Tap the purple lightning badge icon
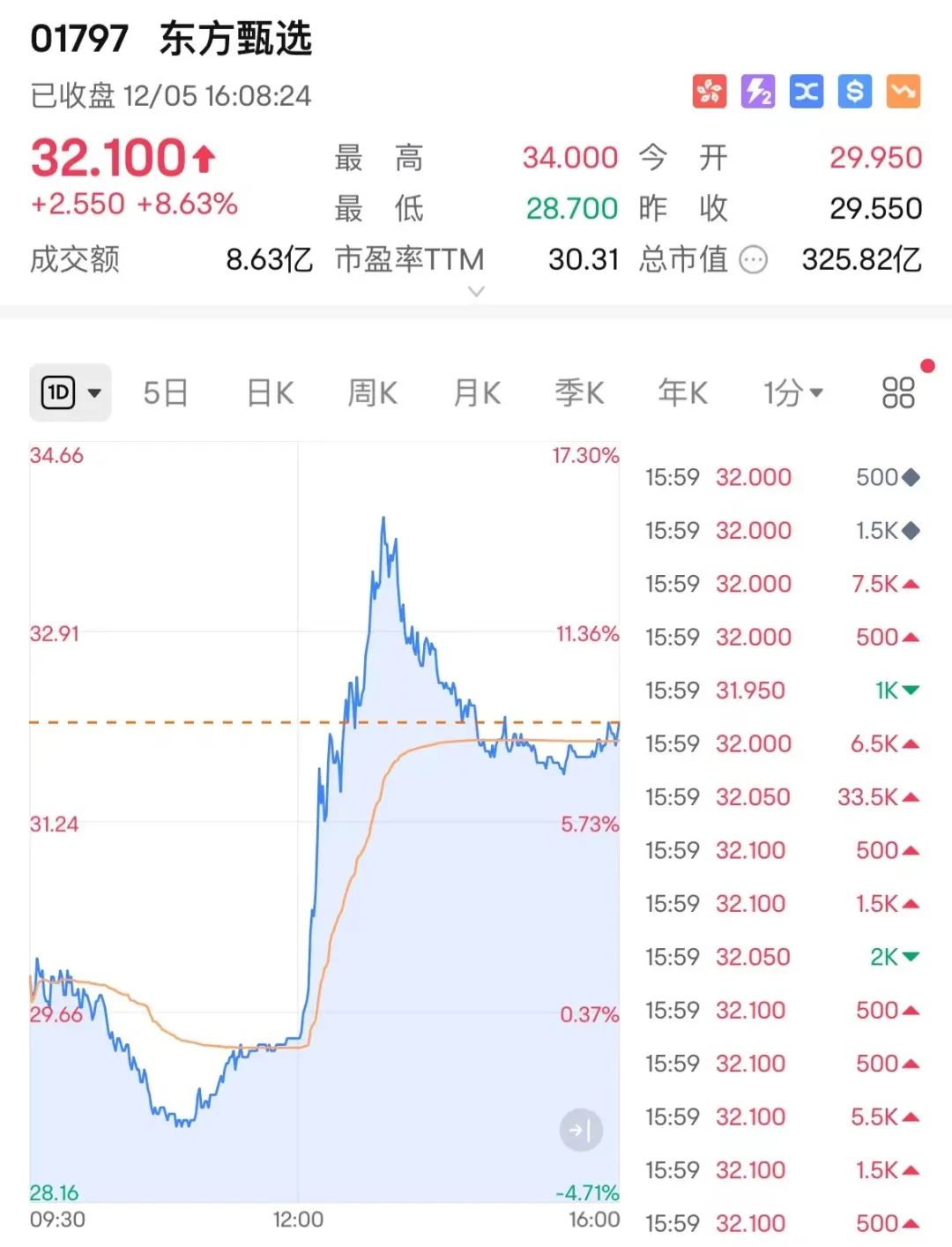 [x=758, y=91]
